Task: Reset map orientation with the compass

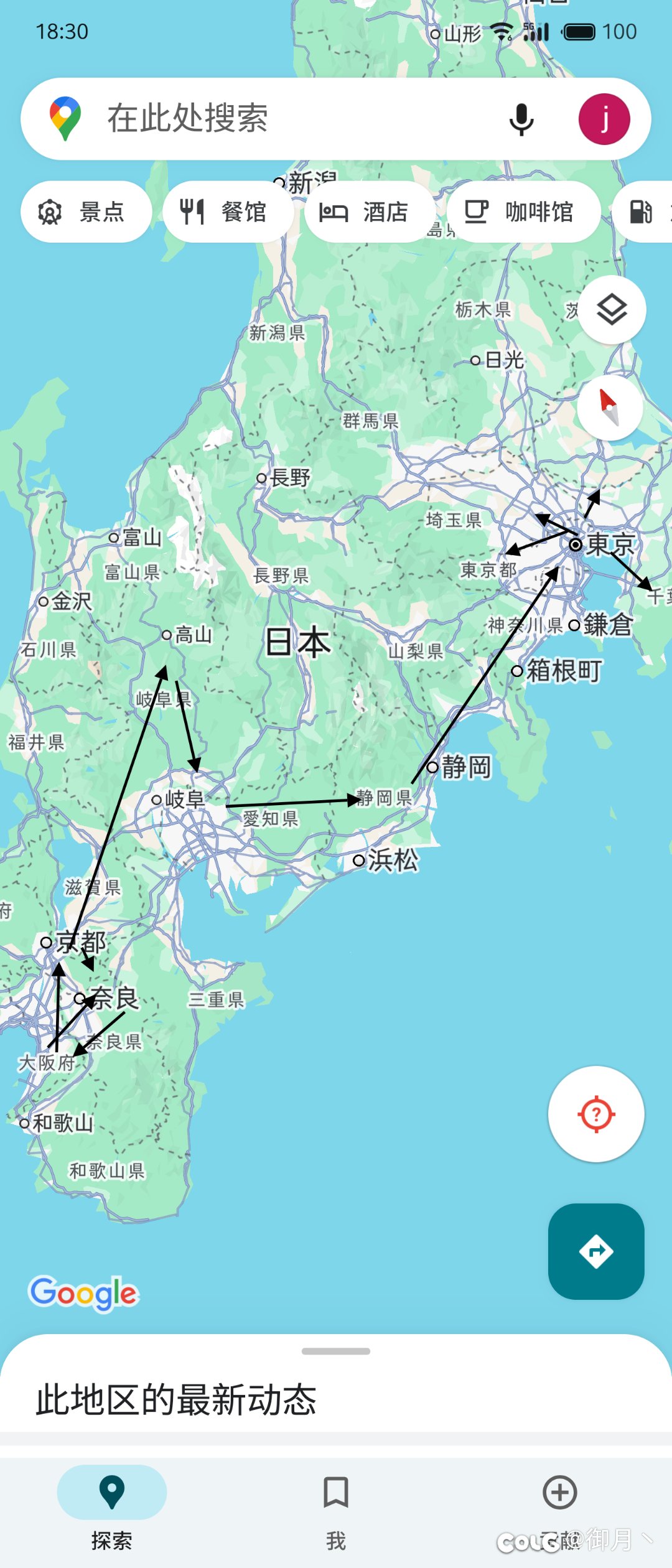Action: [610, 408]
